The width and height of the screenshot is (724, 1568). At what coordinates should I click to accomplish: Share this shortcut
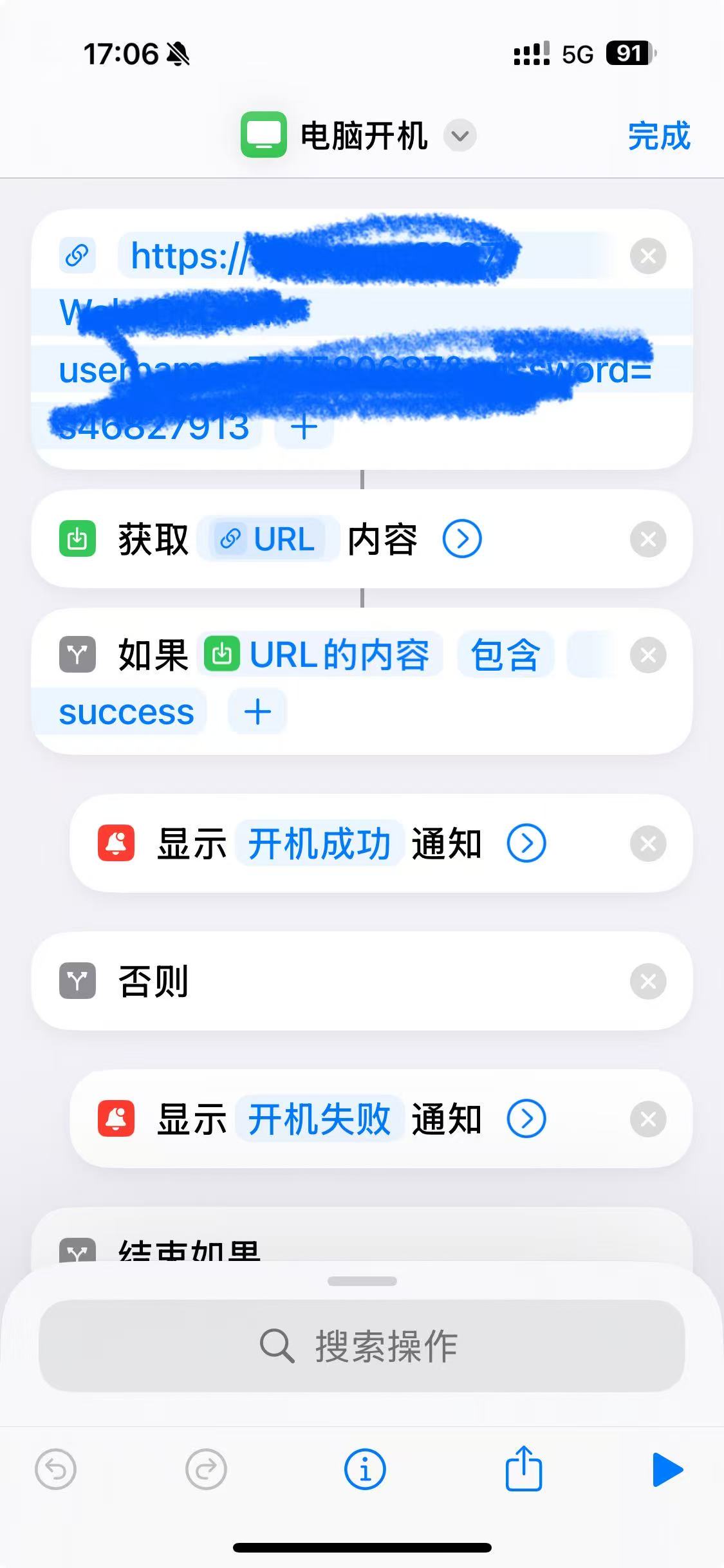tap(524, 1468)
